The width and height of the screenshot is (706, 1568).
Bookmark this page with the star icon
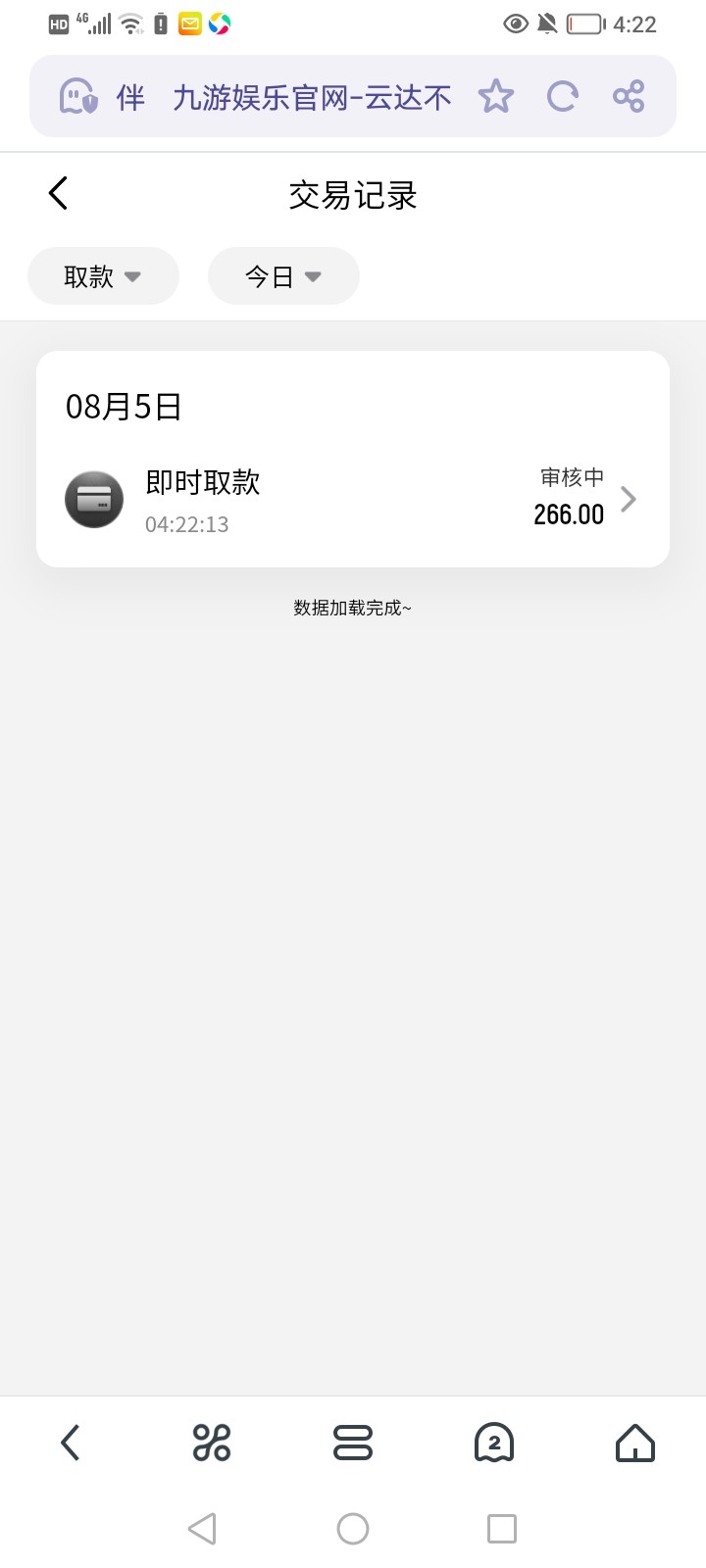tap(496, 96)
